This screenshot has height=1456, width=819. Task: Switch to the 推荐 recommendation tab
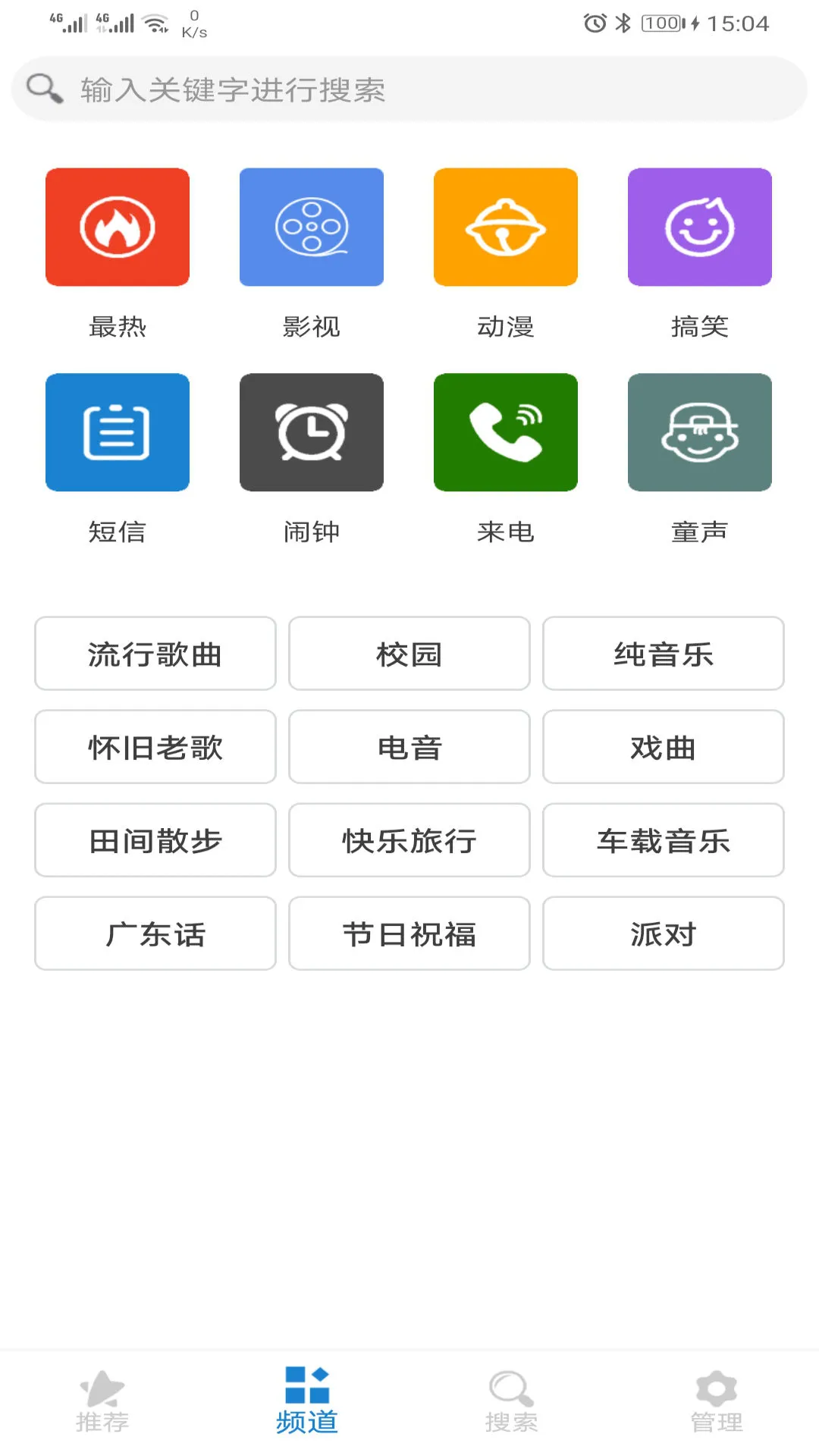[x=102, y=1407]
